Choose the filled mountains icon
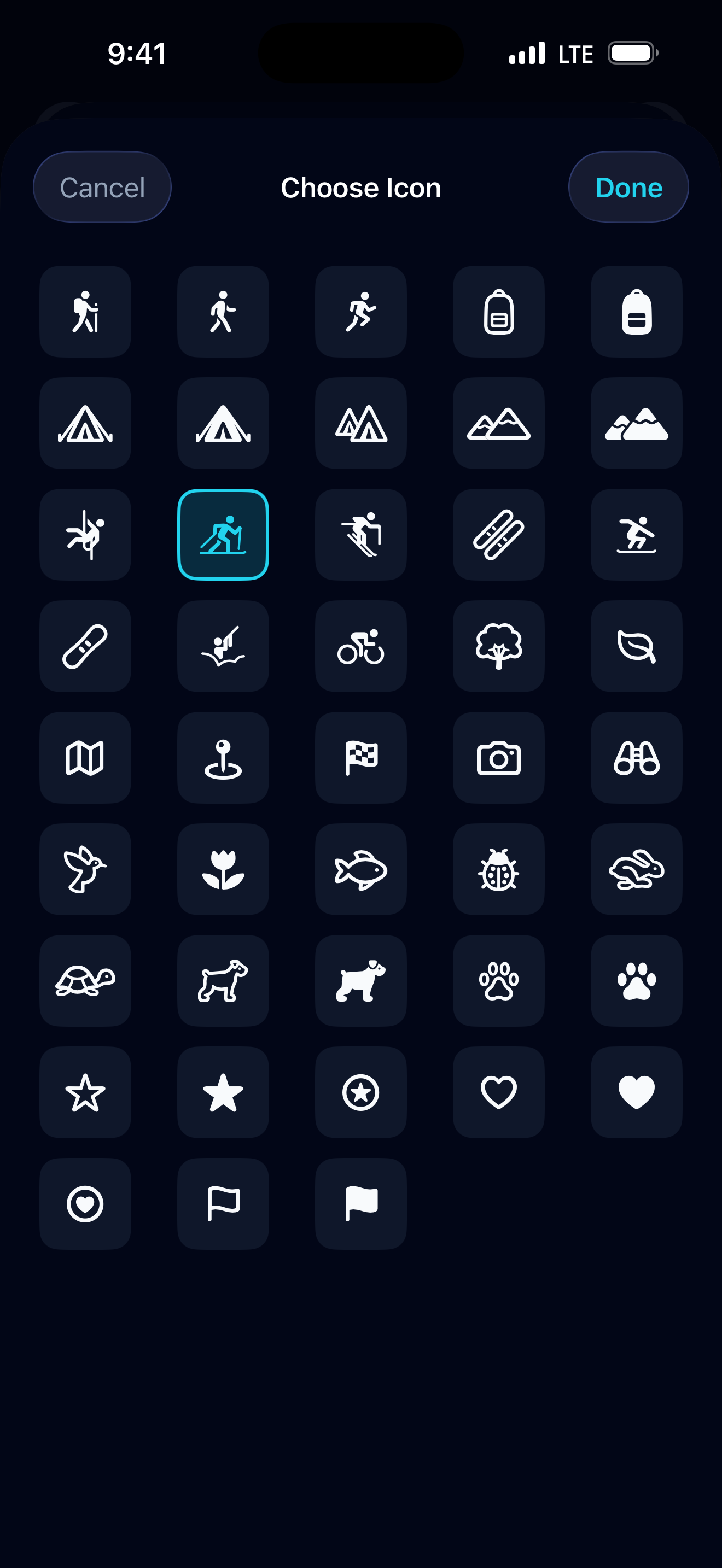 637,423
